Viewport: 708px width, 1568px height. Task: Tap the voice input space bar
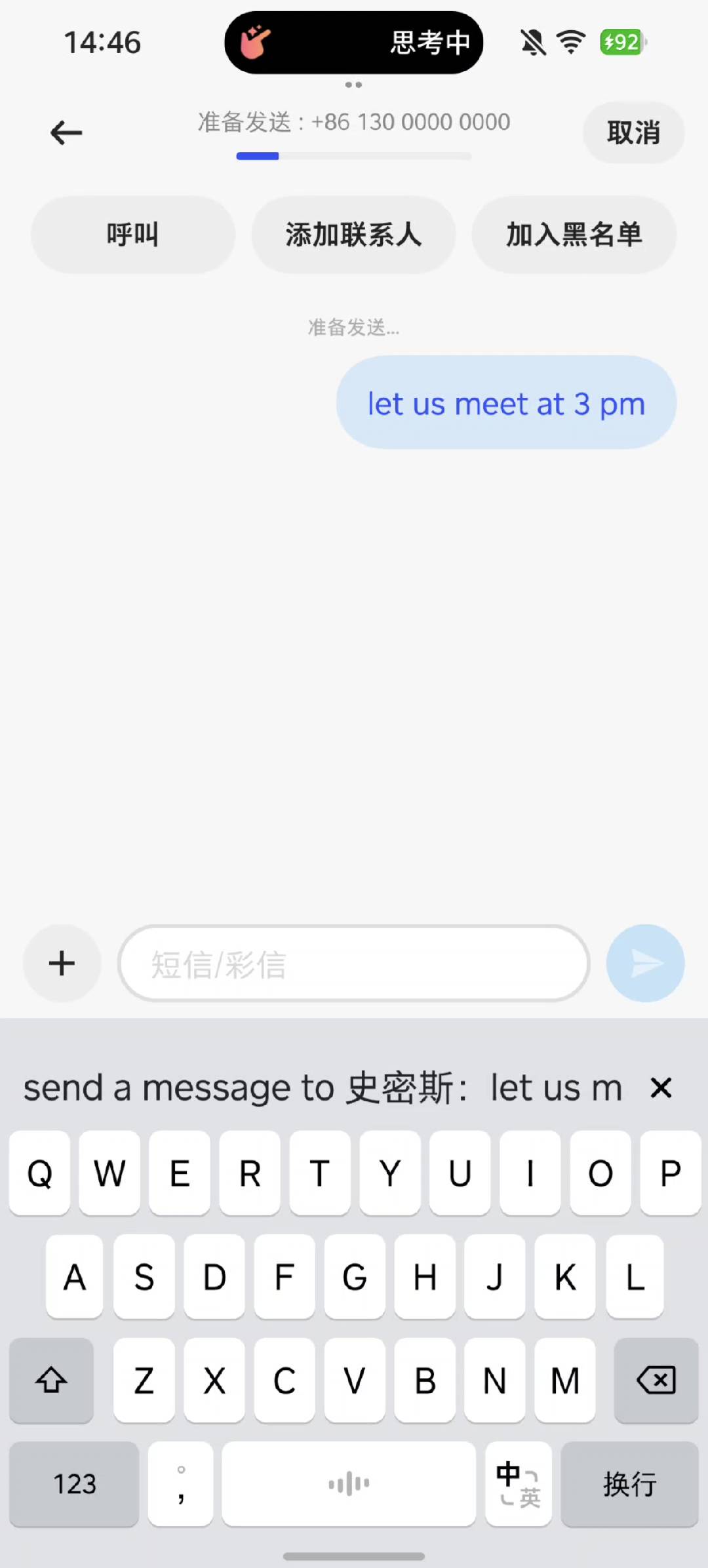[x=349, y=1484]
